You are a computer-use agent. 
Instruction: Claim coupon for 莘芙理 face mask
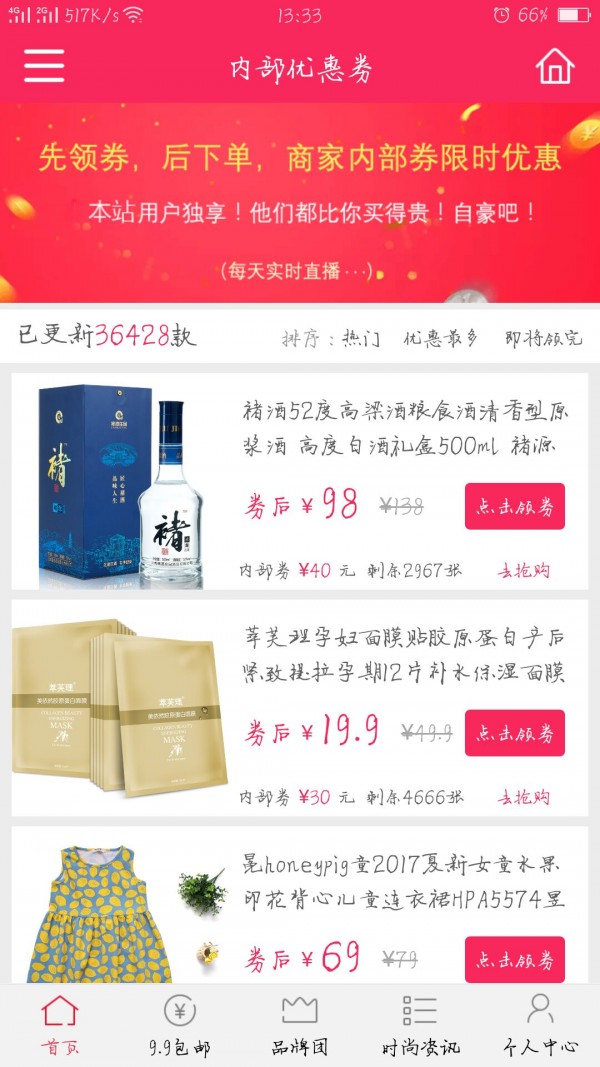coord(514,733)
